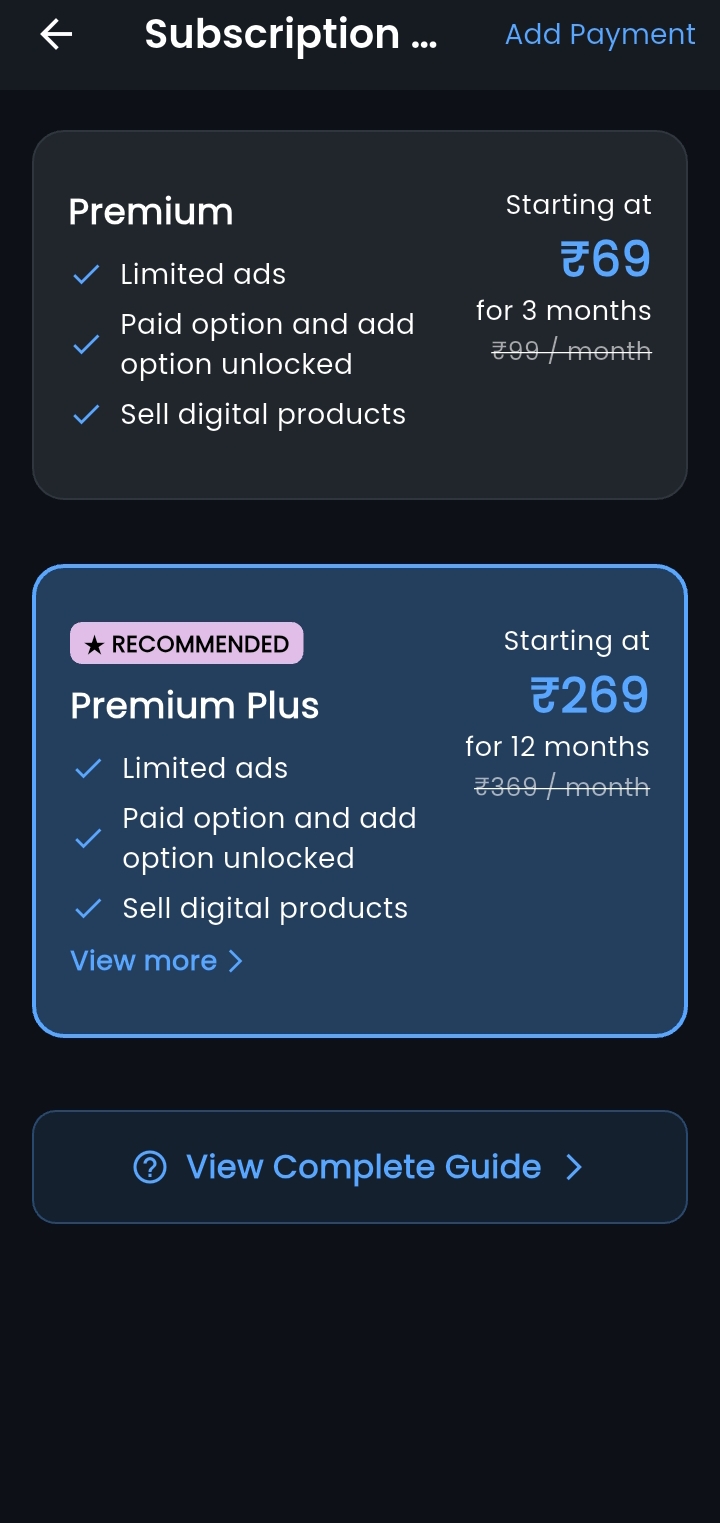Expand View more under Premium Plus
Image resolution: width=720 pixels, height=1523 pixels.
point(157,961)
